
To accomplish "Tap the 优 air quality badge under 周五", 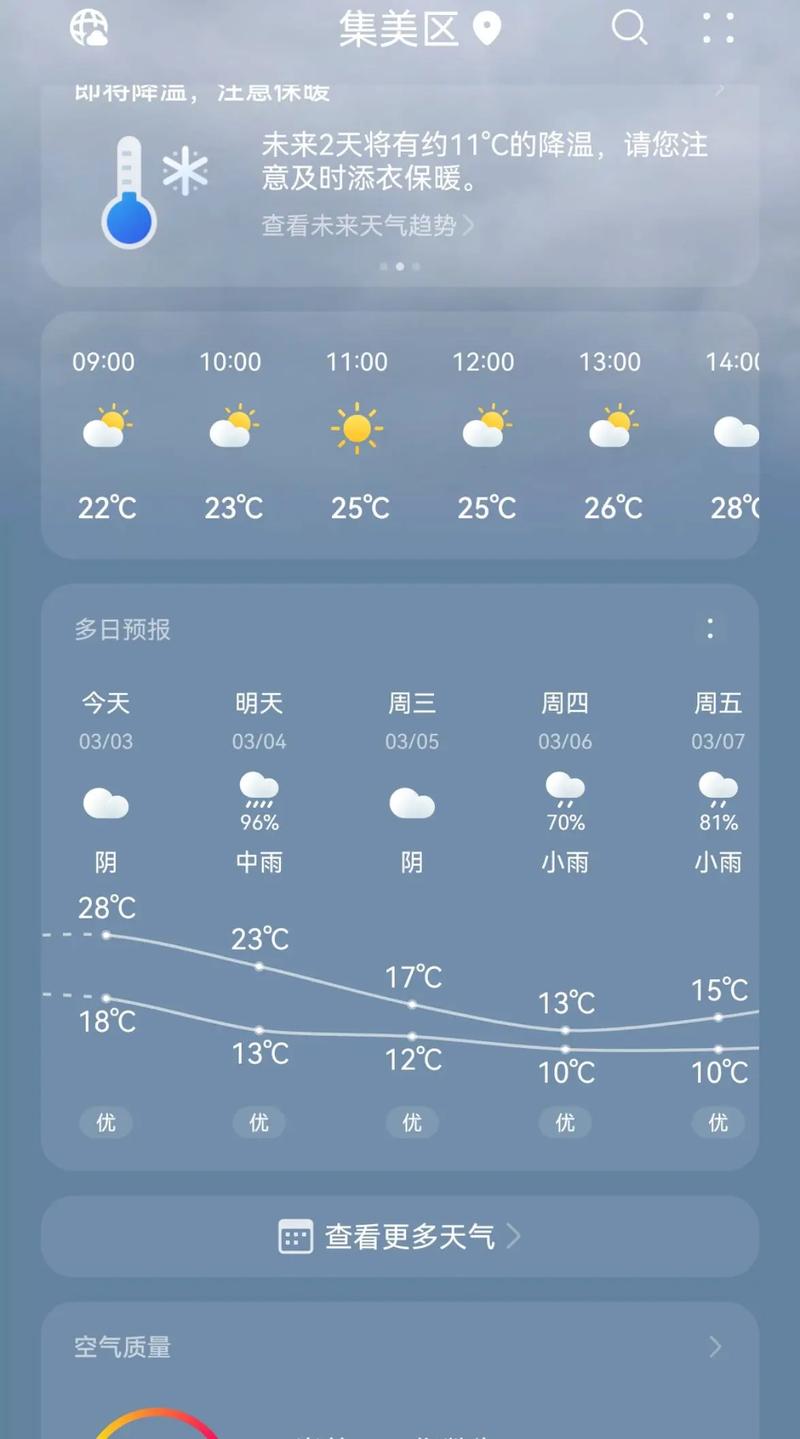I will tap(717, 1122).
